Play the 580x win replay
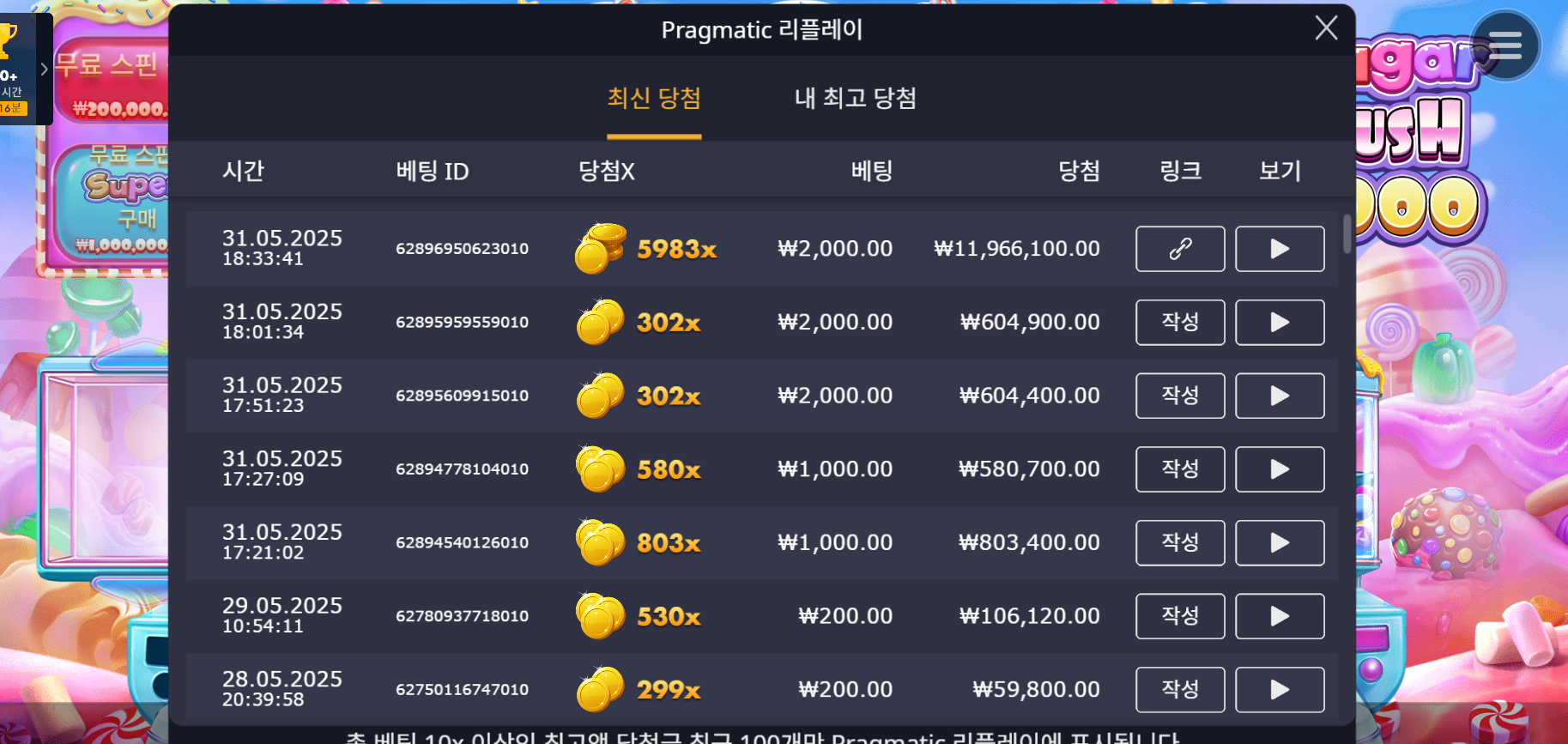 1279,469
